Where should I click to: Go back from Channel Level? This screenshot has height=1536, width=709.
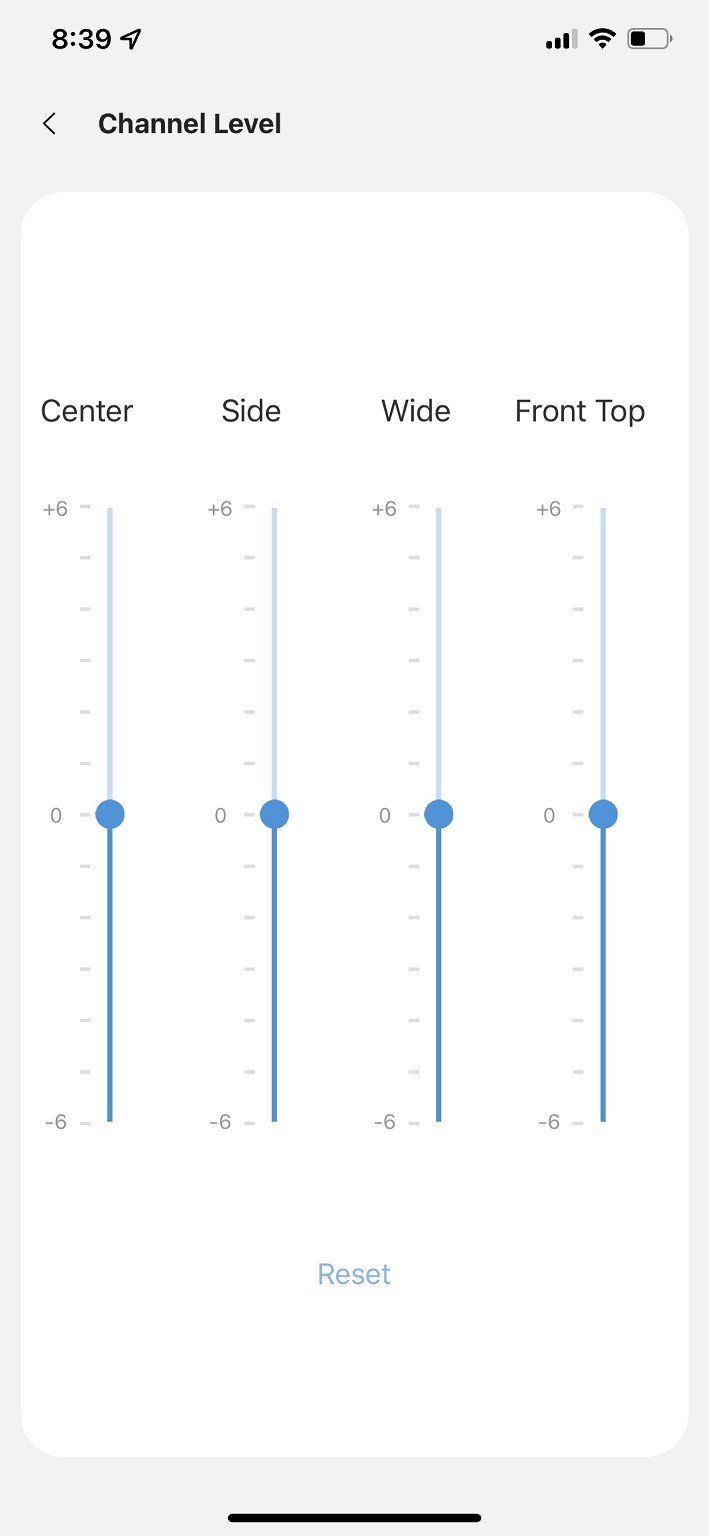coord(49,124)
